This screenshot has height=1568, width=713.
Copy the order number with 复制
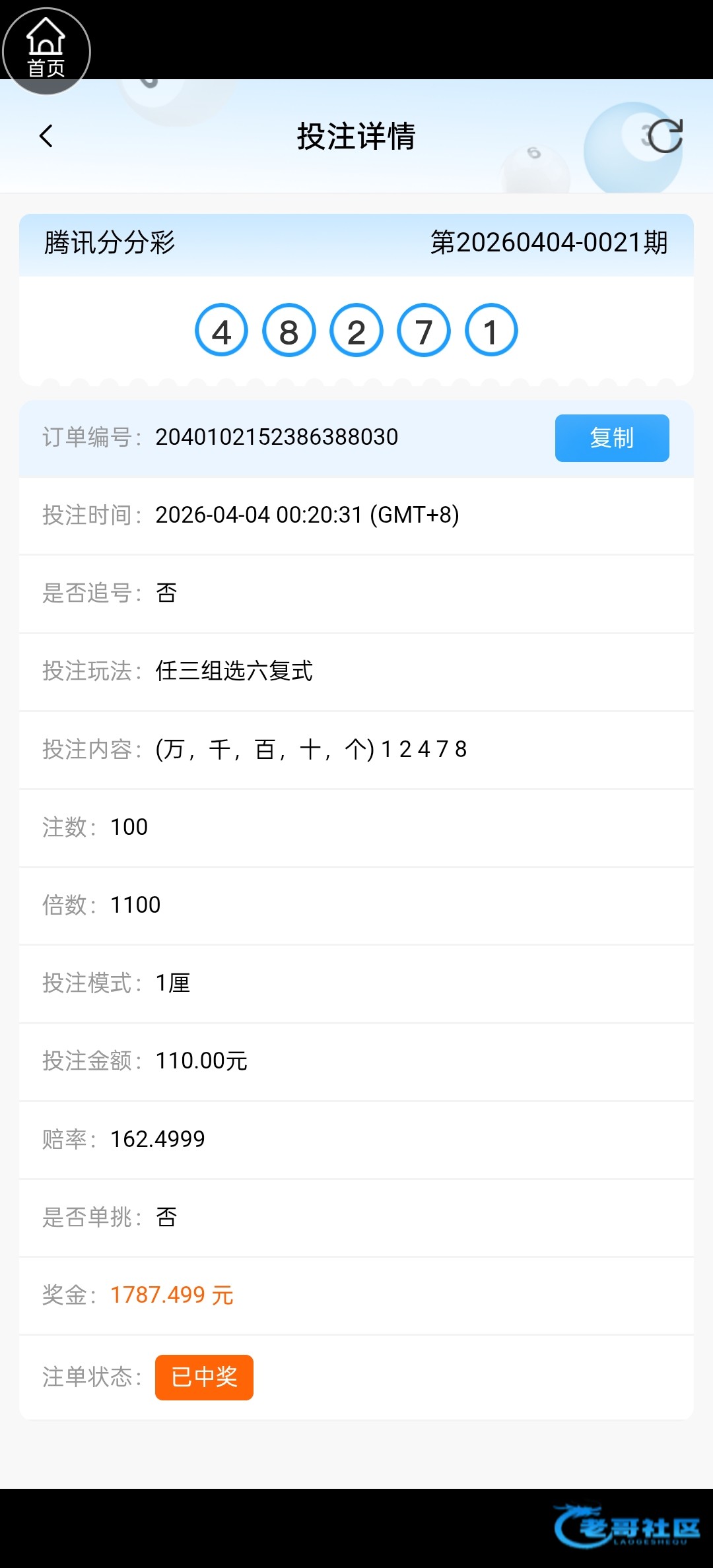click(611, 438)
